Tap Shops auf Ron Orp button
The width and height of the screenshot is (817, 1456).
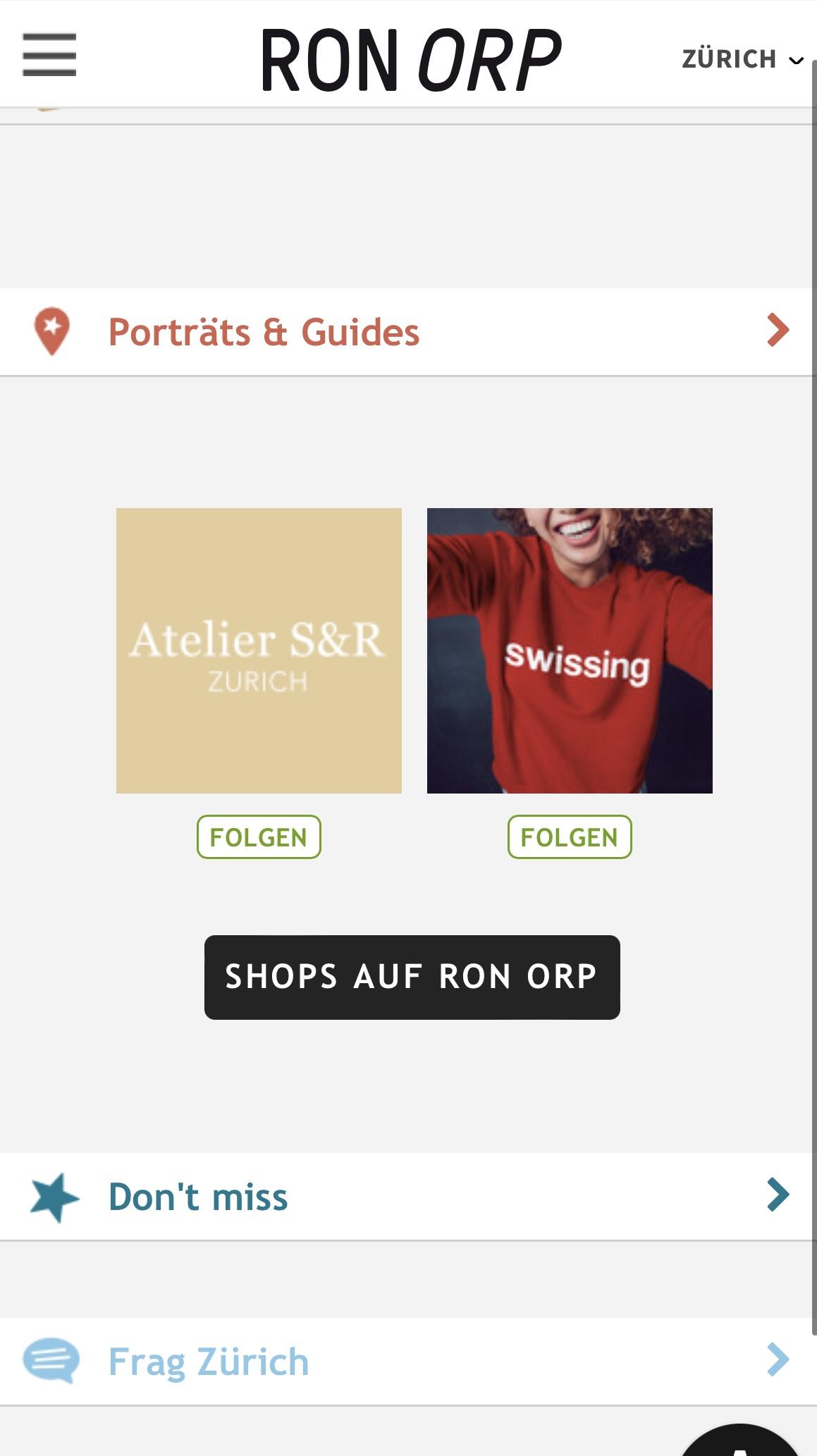pos(412,977)
